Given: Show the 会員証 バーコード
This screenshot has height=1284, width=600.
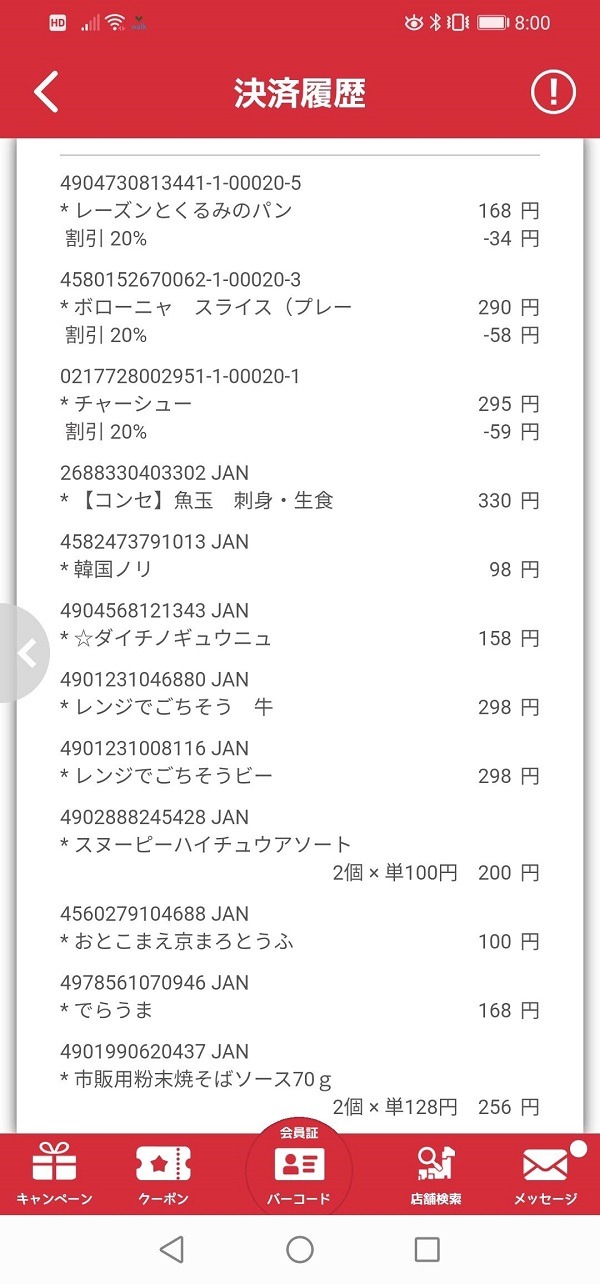Looking at the screenshot, I should 300,1167.
